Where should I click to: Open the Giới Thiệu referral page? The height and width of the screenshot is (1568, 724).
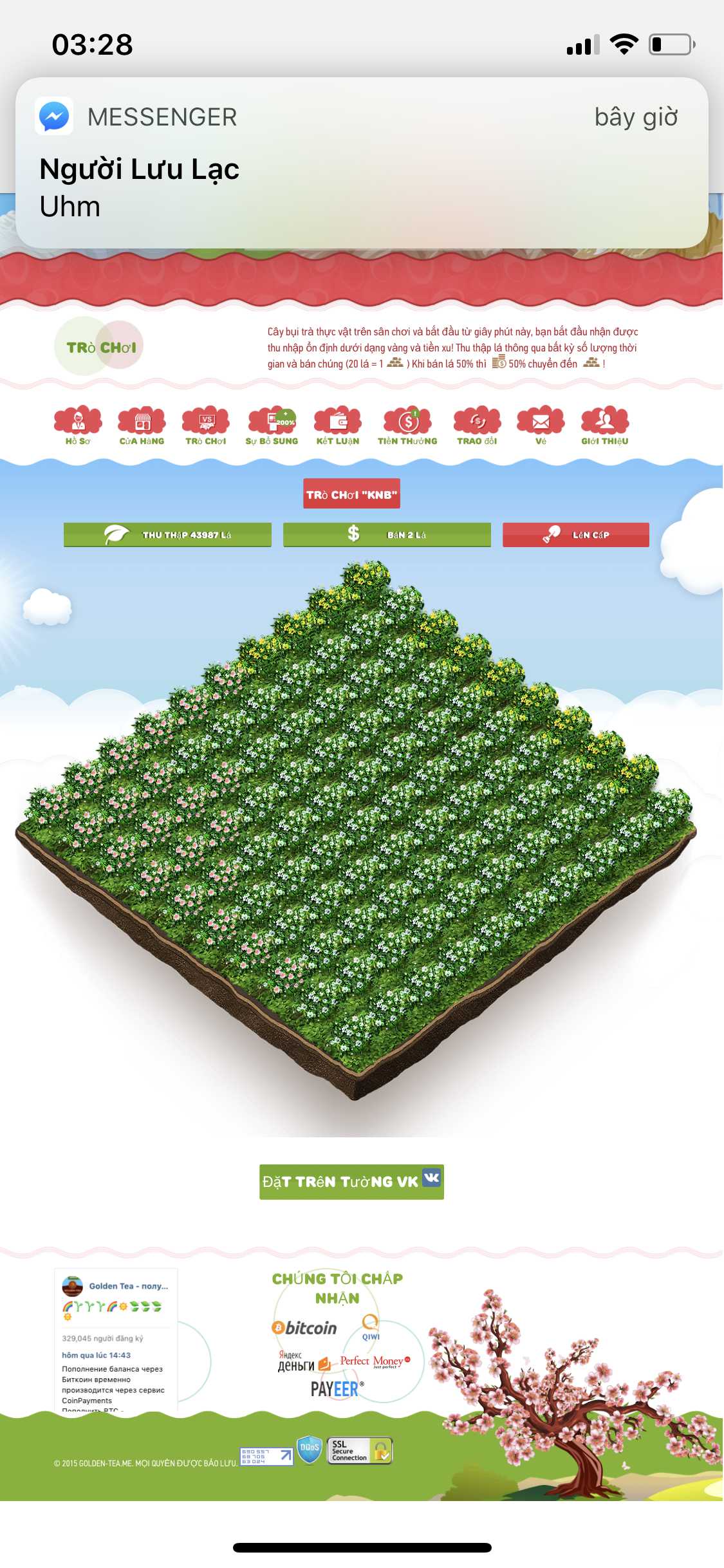click(605, 425)
